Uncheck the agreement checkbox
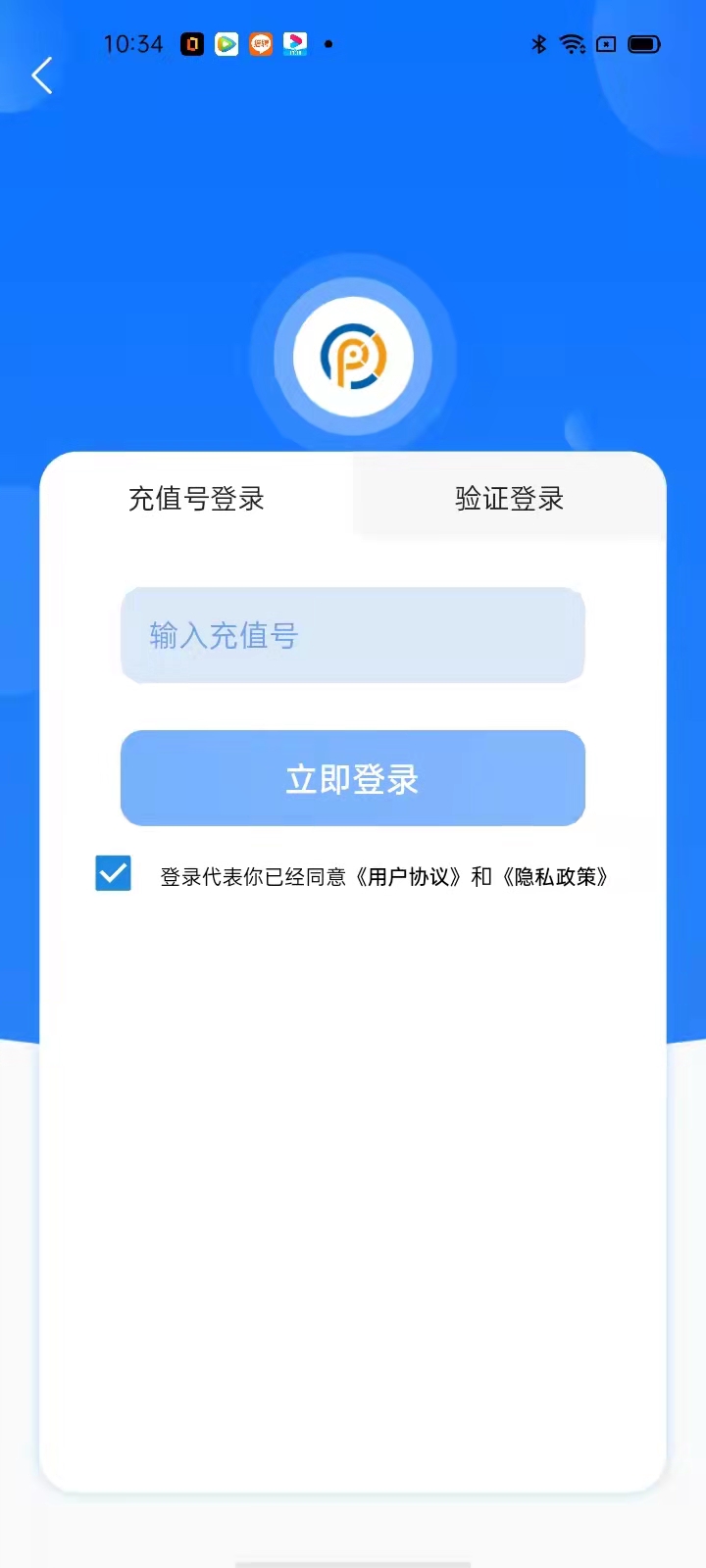The height and width of the screenshot is (1568, 706). click(x=113, y=872)
